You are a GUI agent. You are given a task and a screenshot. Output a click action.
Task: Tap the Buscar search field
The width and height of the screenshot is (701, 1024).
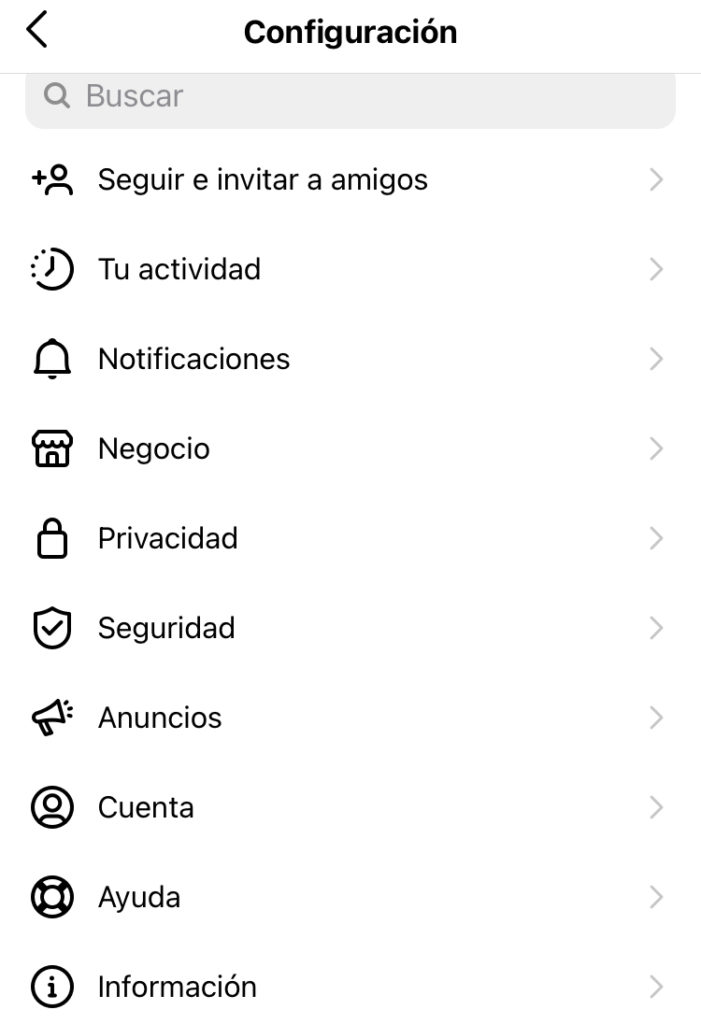pos(350,97)
